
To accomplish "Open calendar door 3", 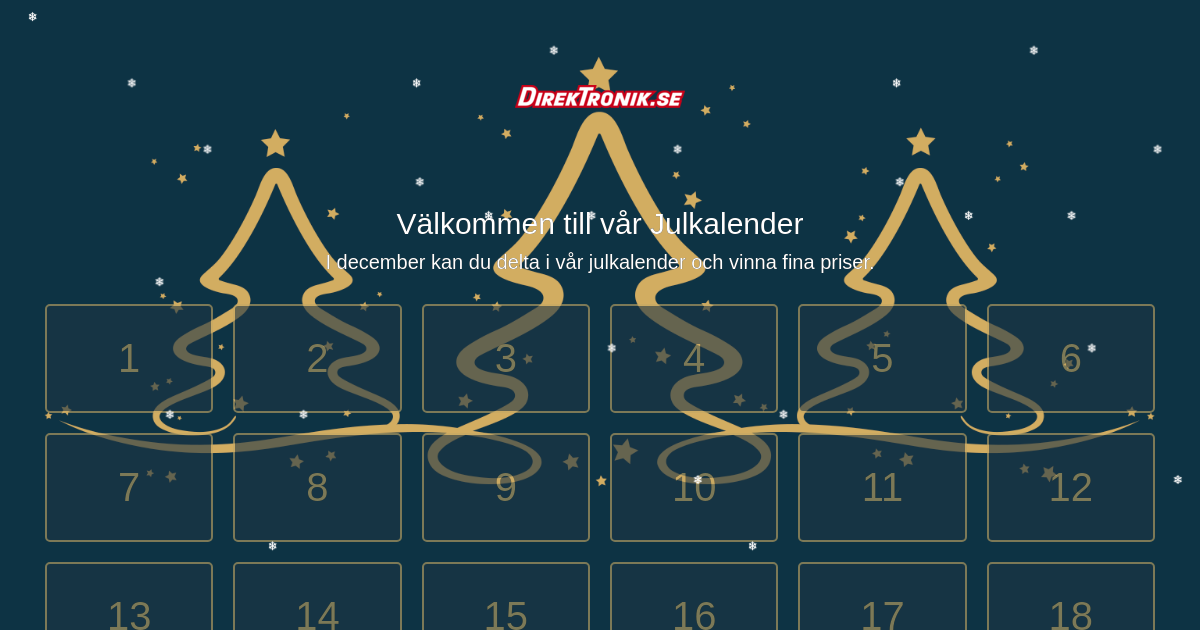I will [x=506, y=358].
